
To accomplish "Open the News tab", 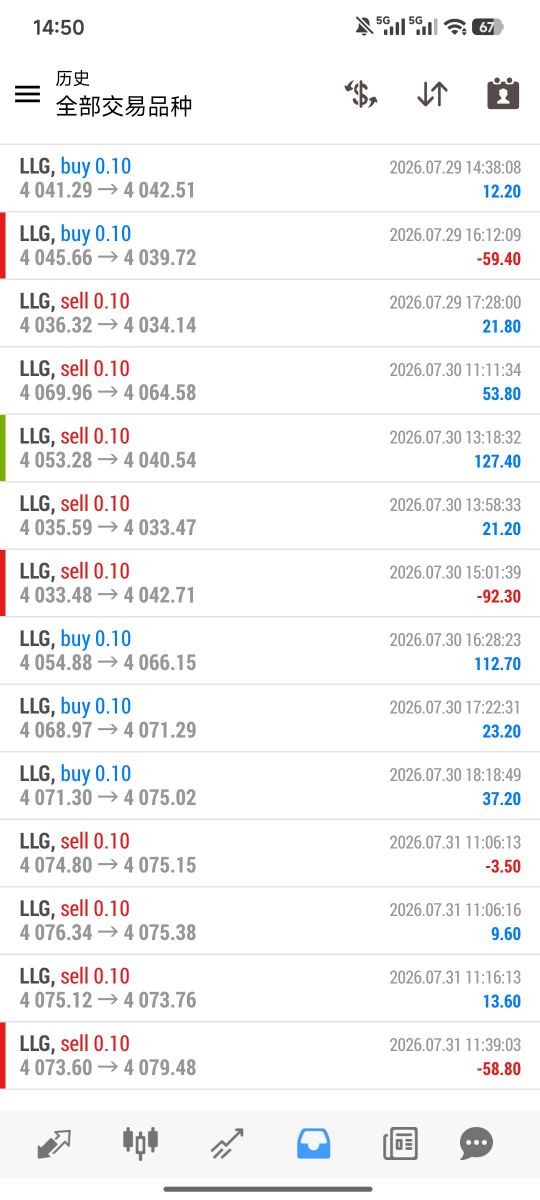I will [400, 1143].
